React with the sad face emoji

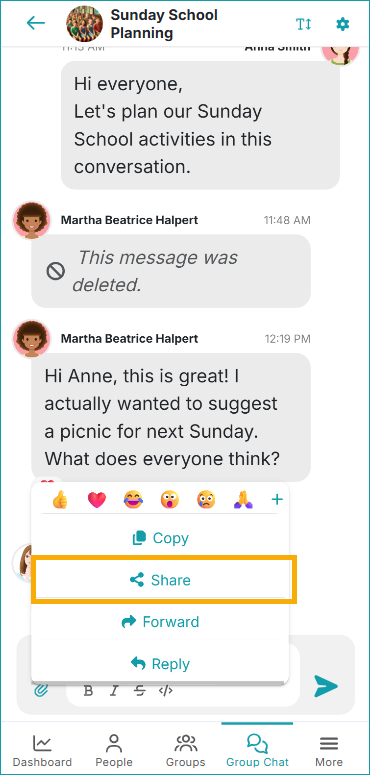(x=206, y=500)
